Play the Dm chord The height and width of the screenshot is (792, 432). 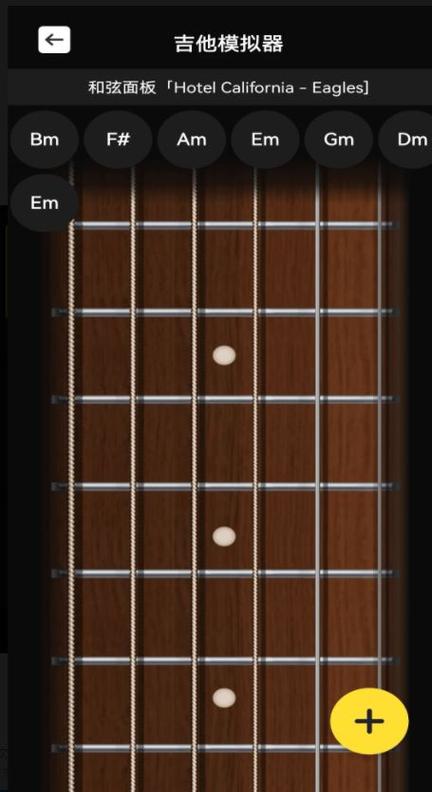(x=408, y=139)
